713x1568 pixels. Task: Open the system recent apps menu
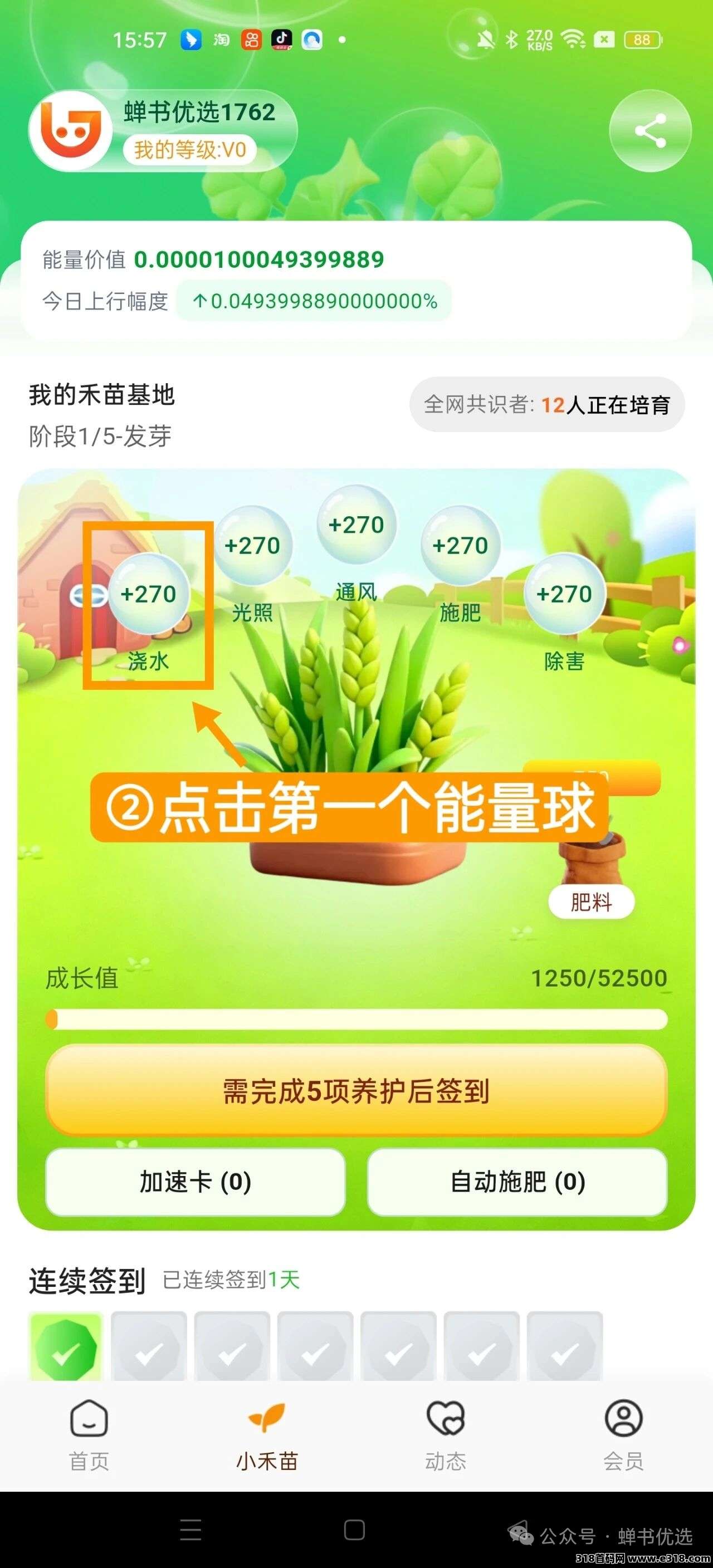(191, 1530)
